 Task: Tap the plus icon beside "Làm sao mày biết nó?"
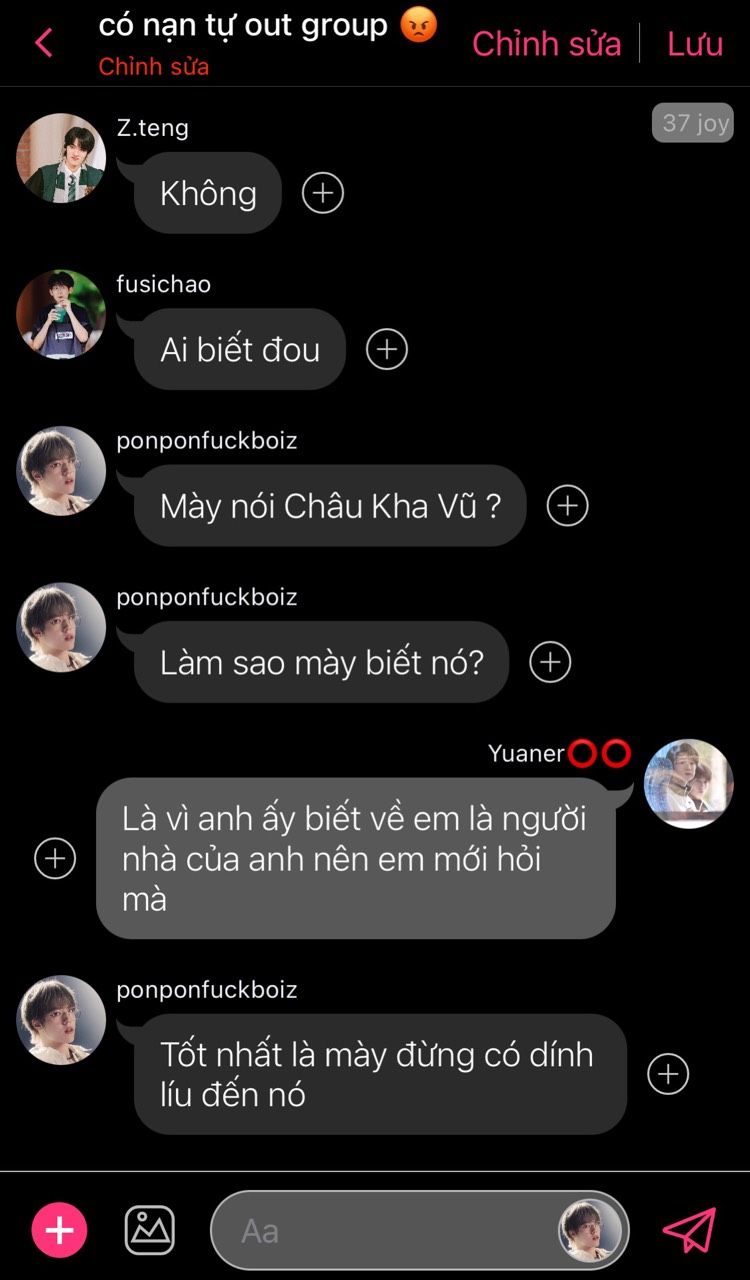click(550, 662)
